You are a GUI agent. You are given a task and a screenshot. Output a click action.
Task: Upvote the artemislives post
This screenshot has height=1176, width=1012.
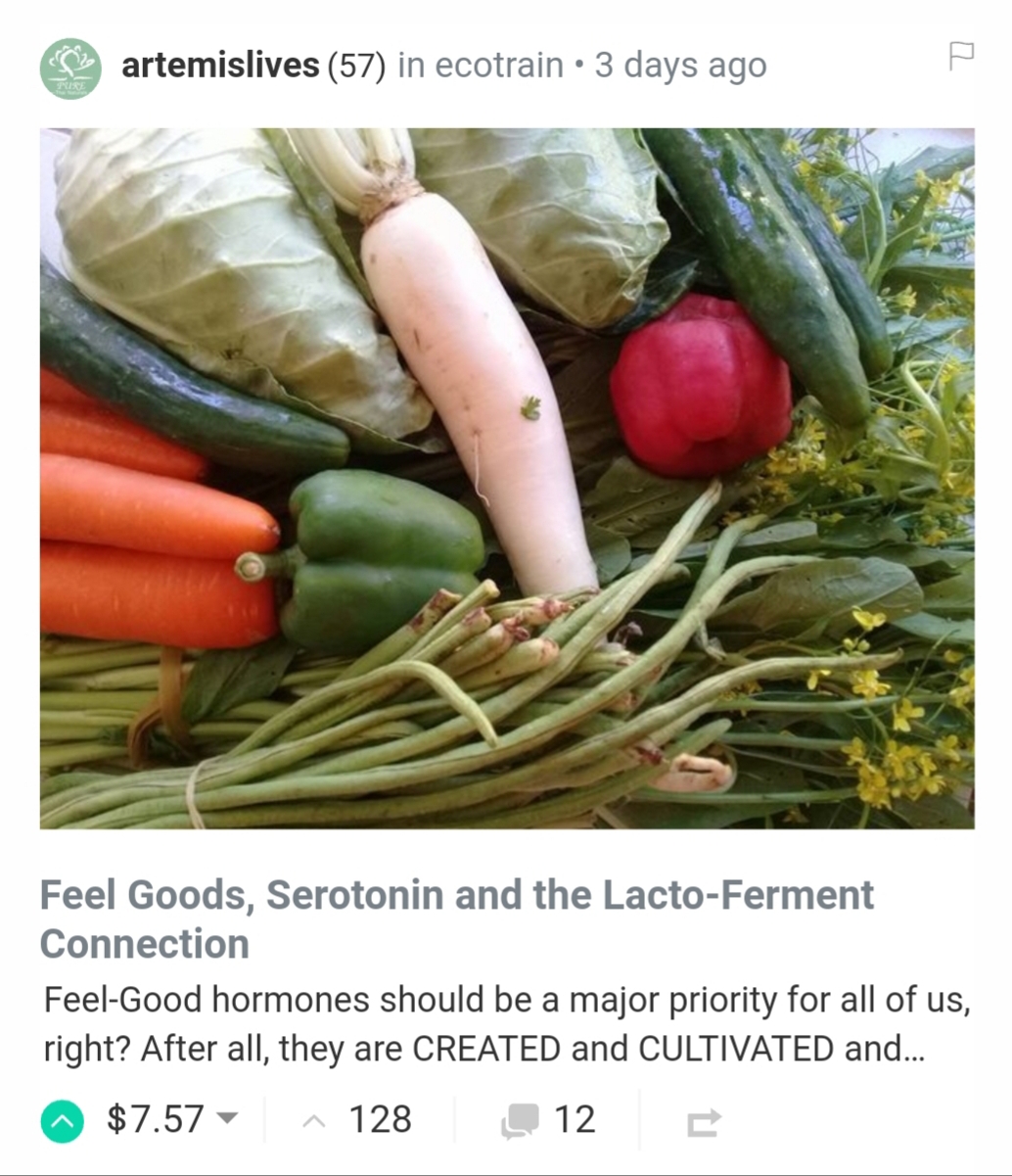point(64,1120)
